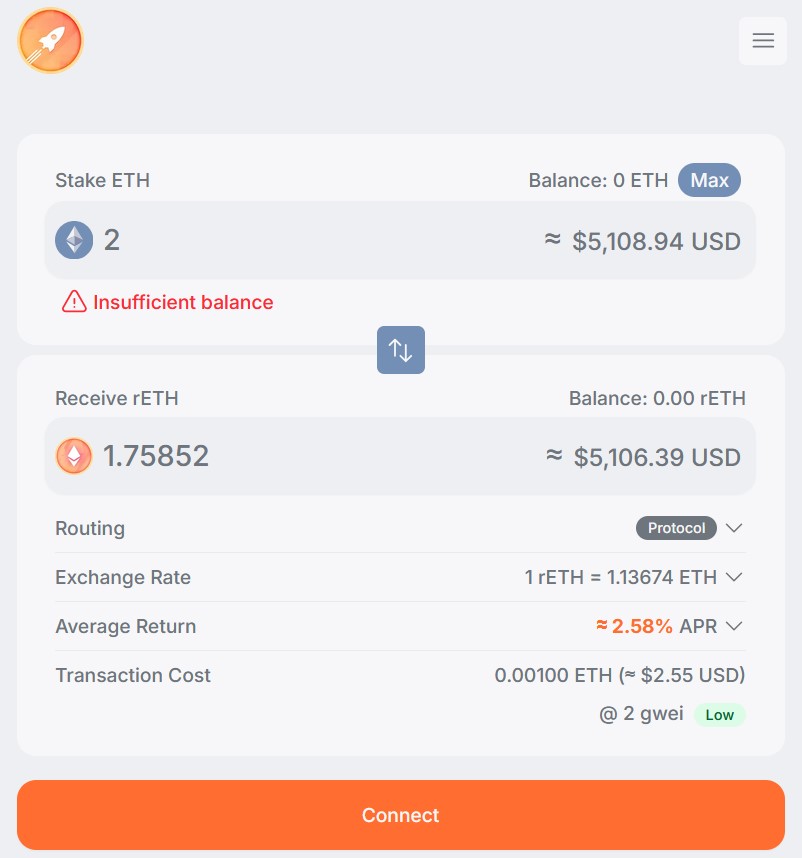Open the Rocket Pool logo home

point(50,41)
